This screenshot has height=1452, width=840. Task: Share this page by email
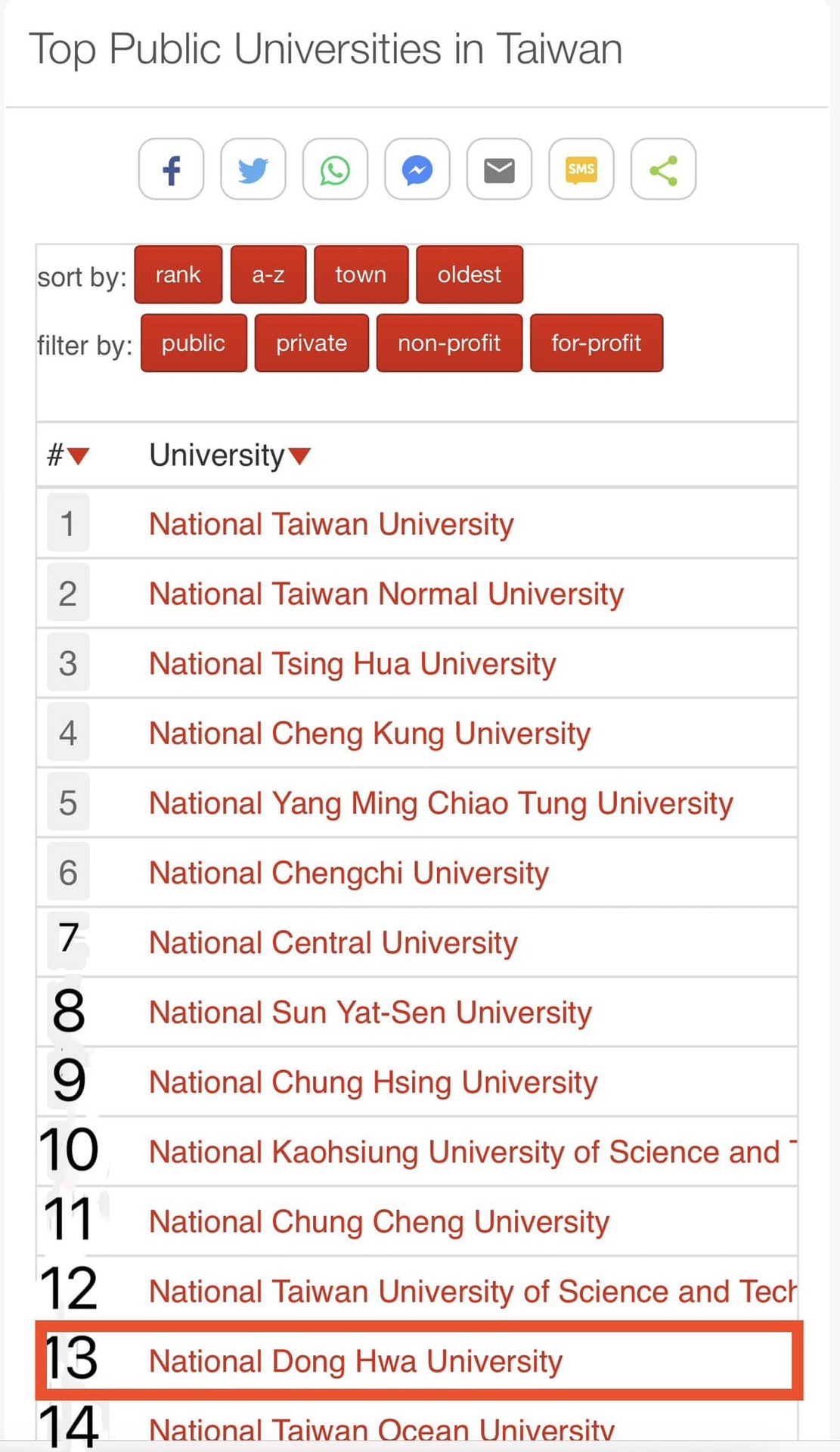(x=499, y=169)
